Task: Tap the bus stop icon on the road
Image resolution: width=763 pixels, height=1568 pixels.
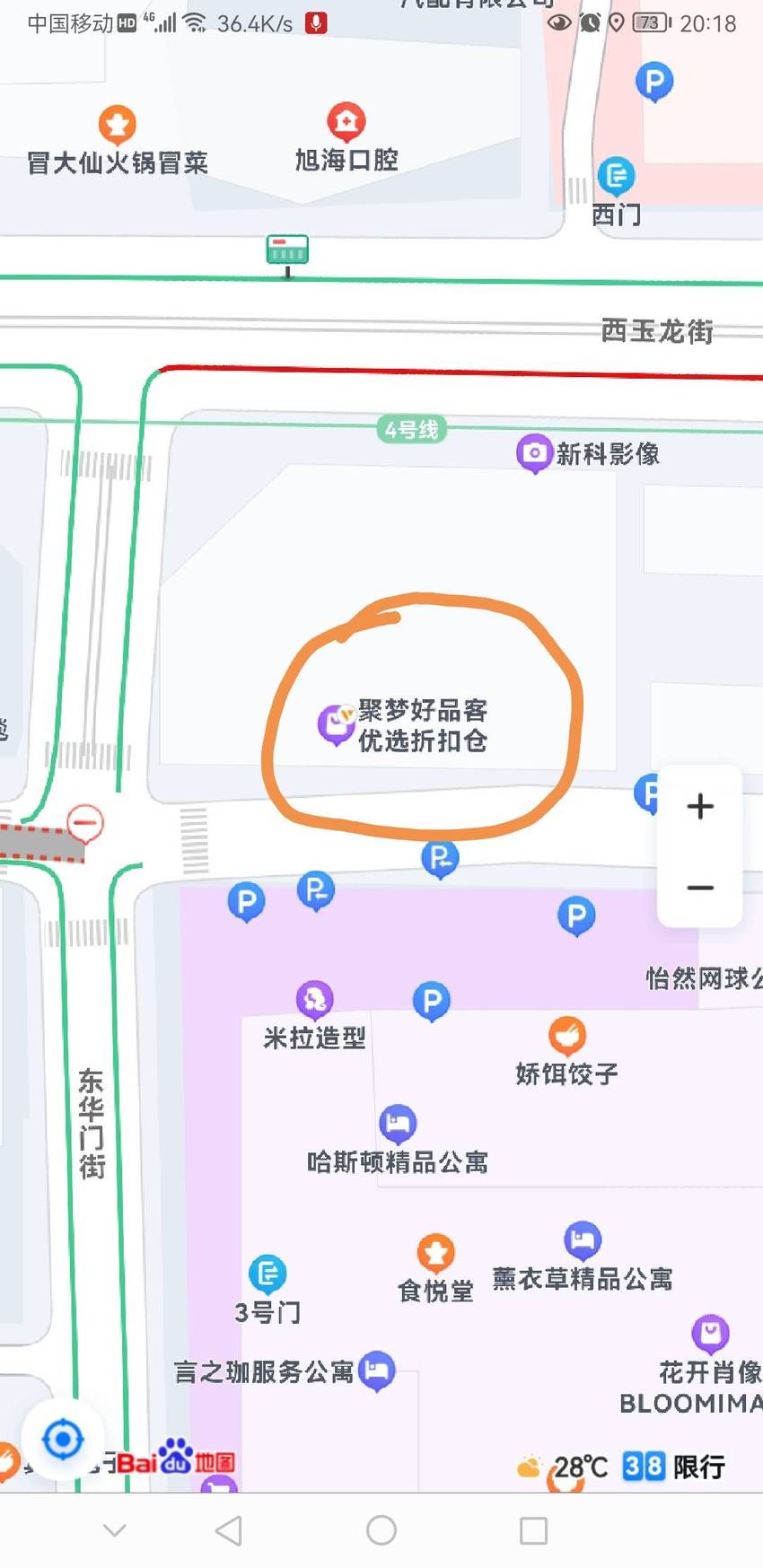Action: tap(287, 251)
